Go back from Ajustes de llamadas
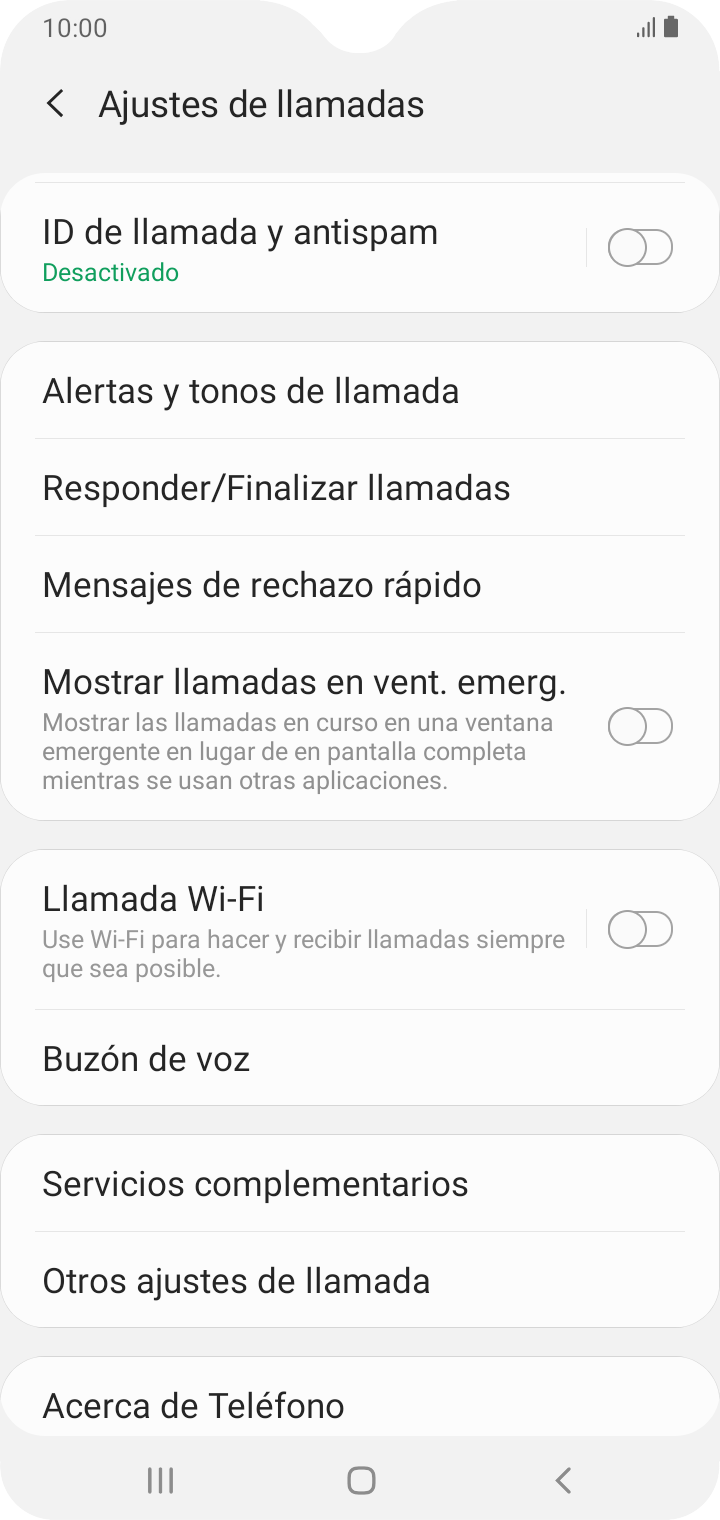Viewport: 720px width, 1520px height. click(56, 104)
